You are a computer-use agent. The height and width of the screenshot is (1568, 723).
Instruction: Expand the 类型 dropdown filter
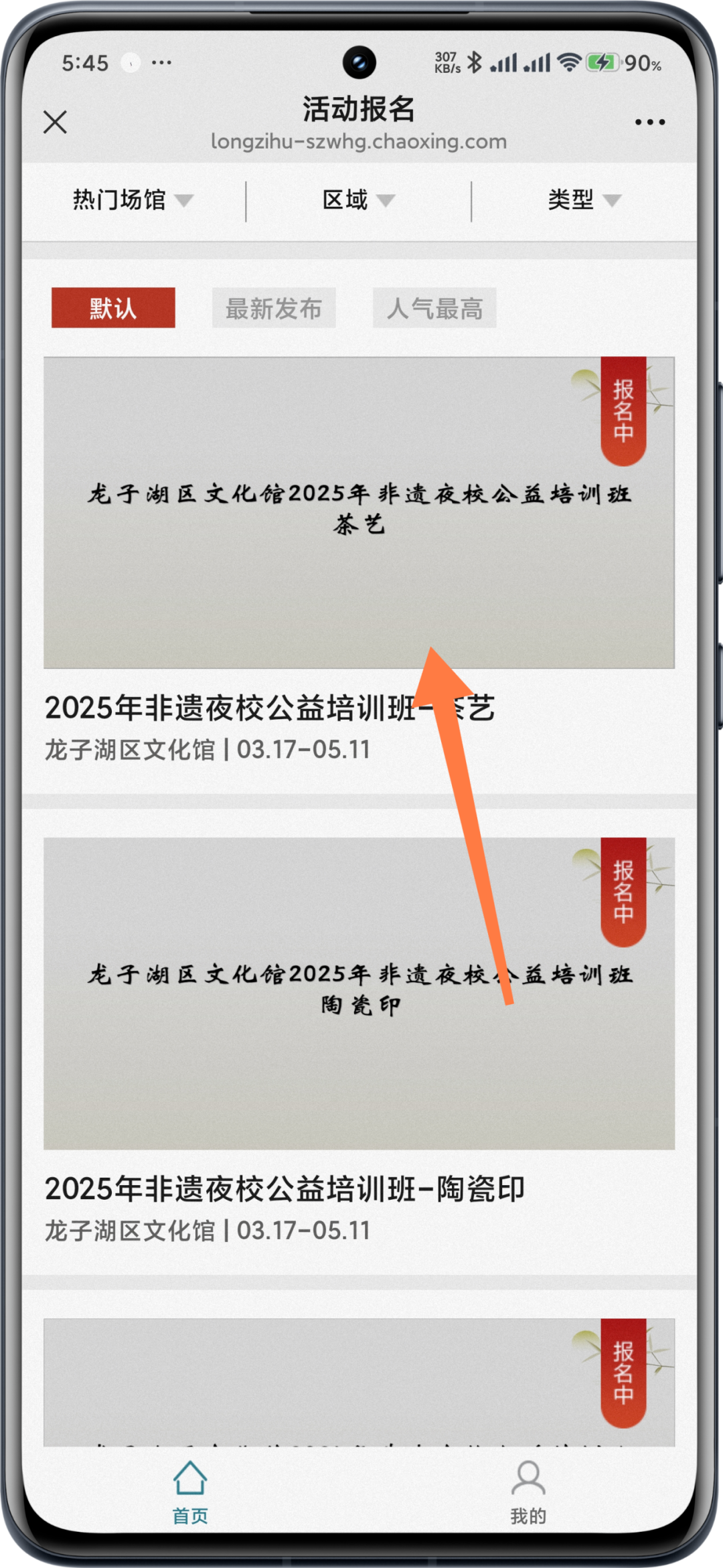click(584, 200)
